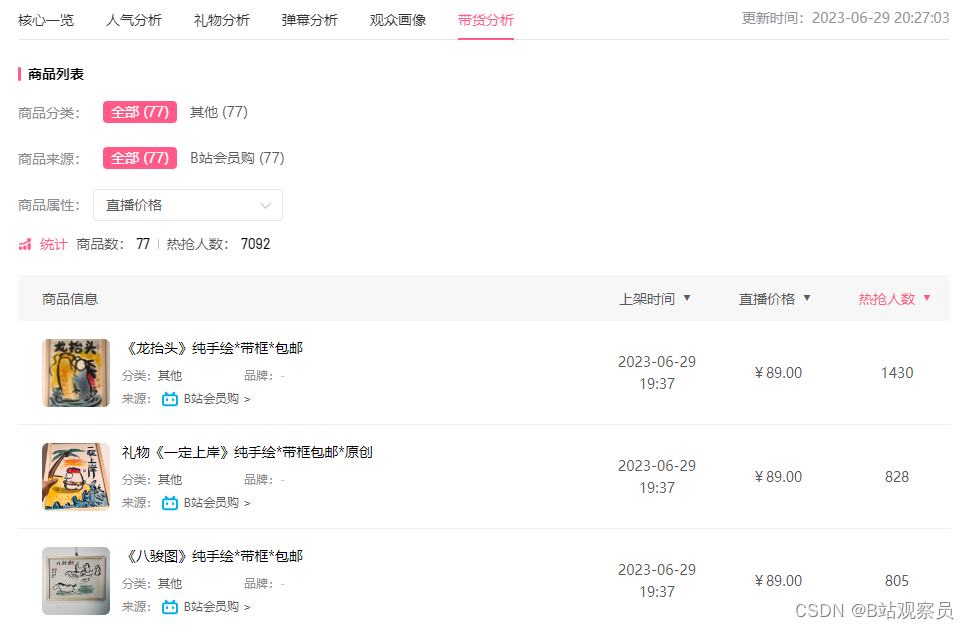This screenshot has width=969, height=629.
Task: Filter source by B站会员购 (77)
Action: (237, 158)
